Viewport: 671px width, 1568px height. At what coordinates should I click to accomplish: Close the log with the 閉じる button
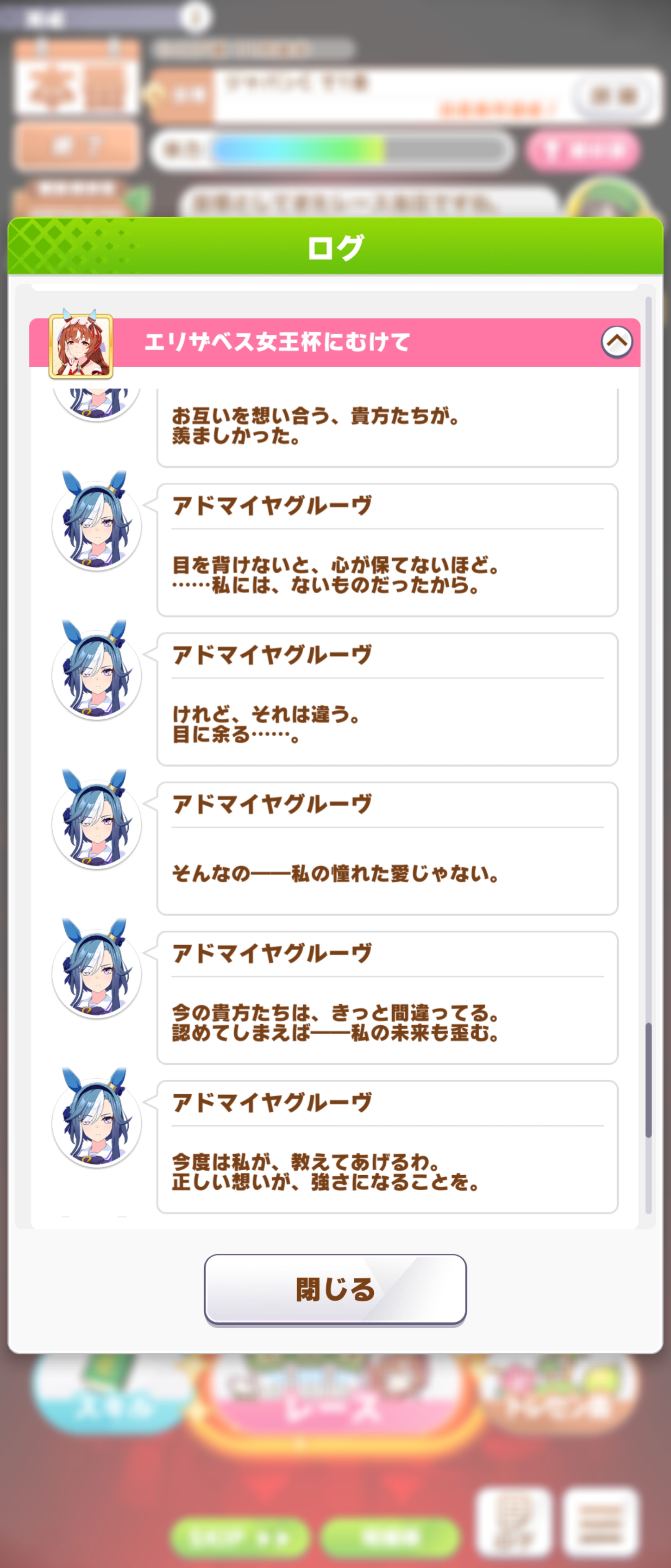point(335,1289)
